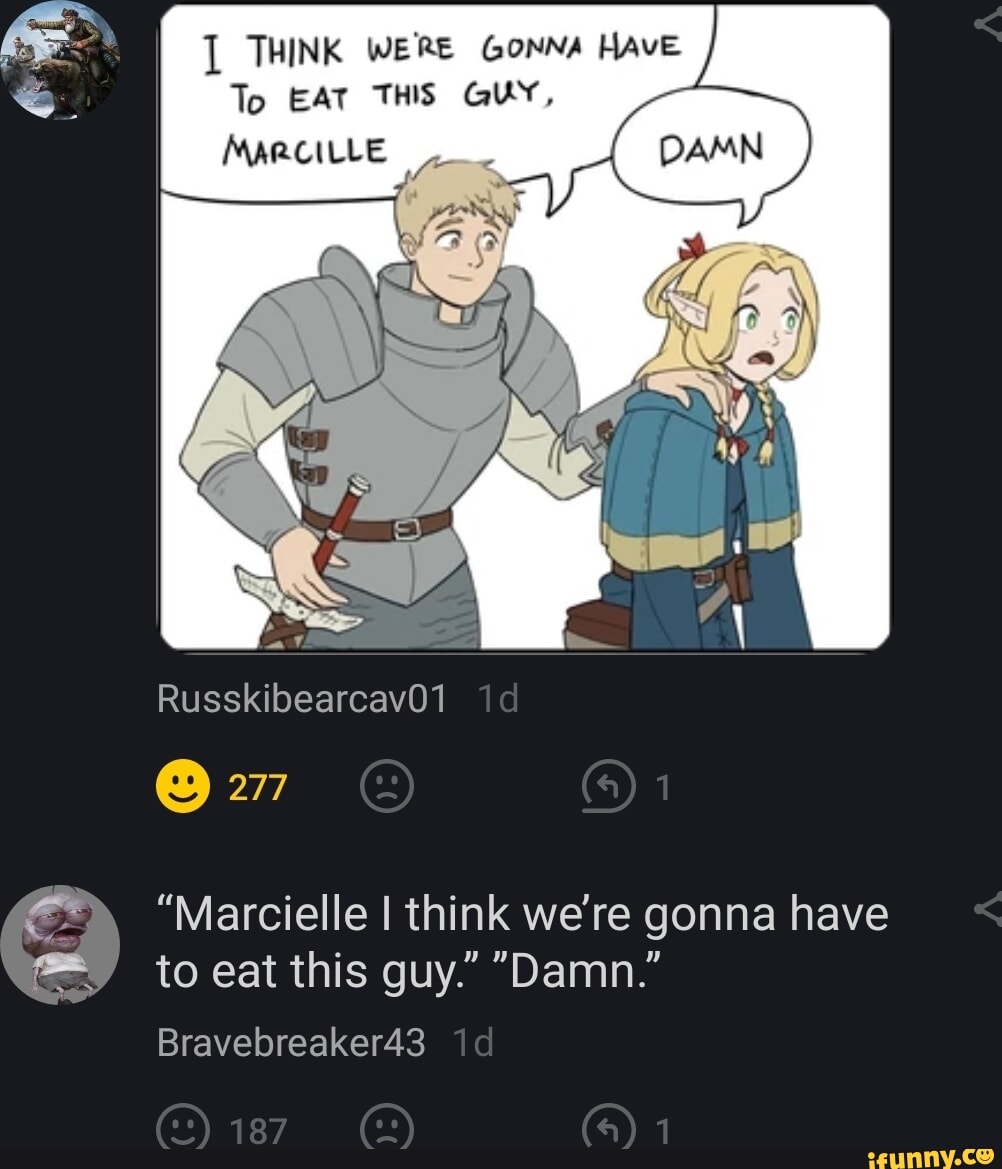Tap the Bravebreaker43 username
This screenshot has height=1169, width=1002.
point(291,1043)
